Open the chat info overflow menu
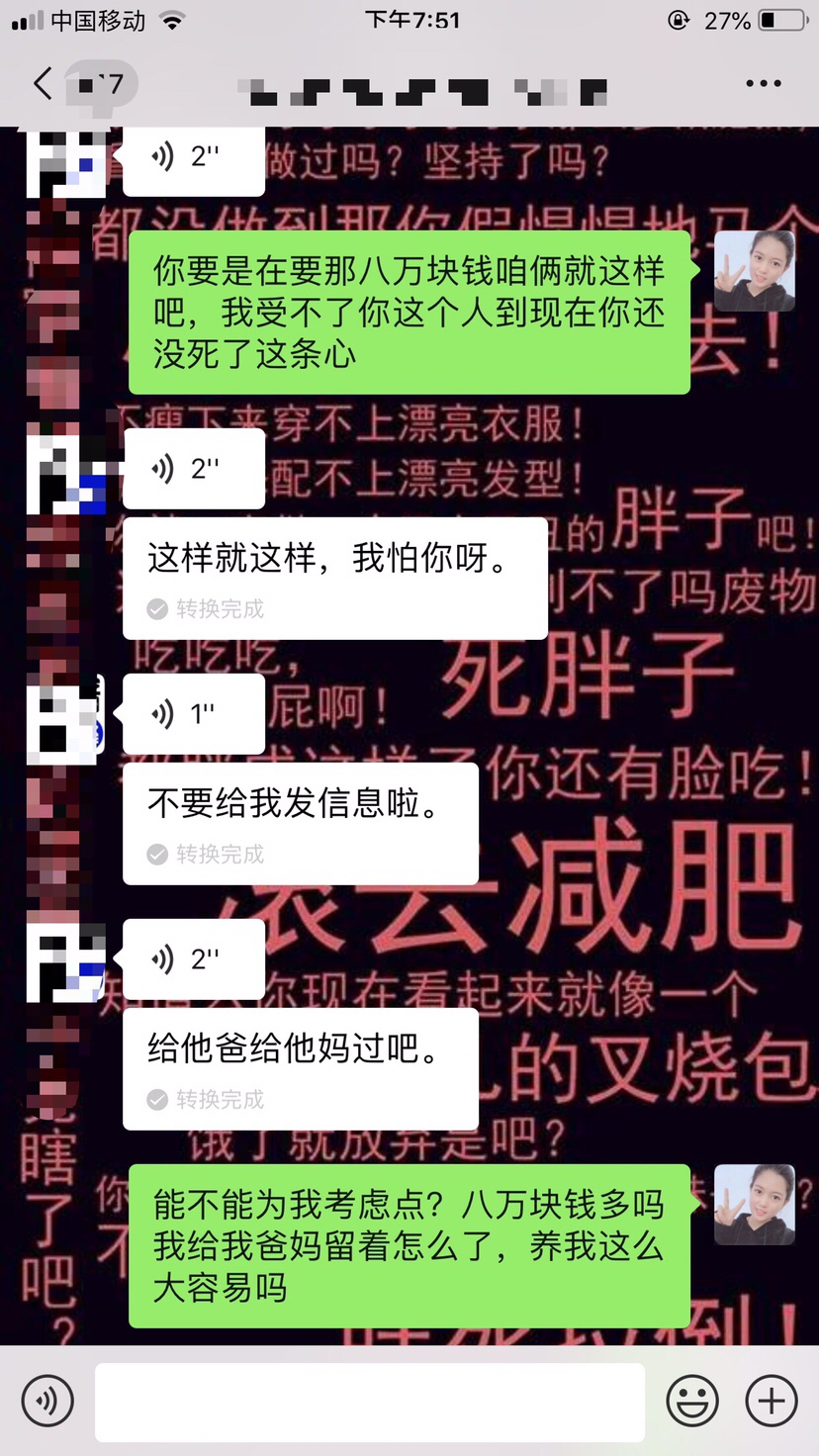The height and width of the screenshot is (1456, 819). tap(763, 84)
